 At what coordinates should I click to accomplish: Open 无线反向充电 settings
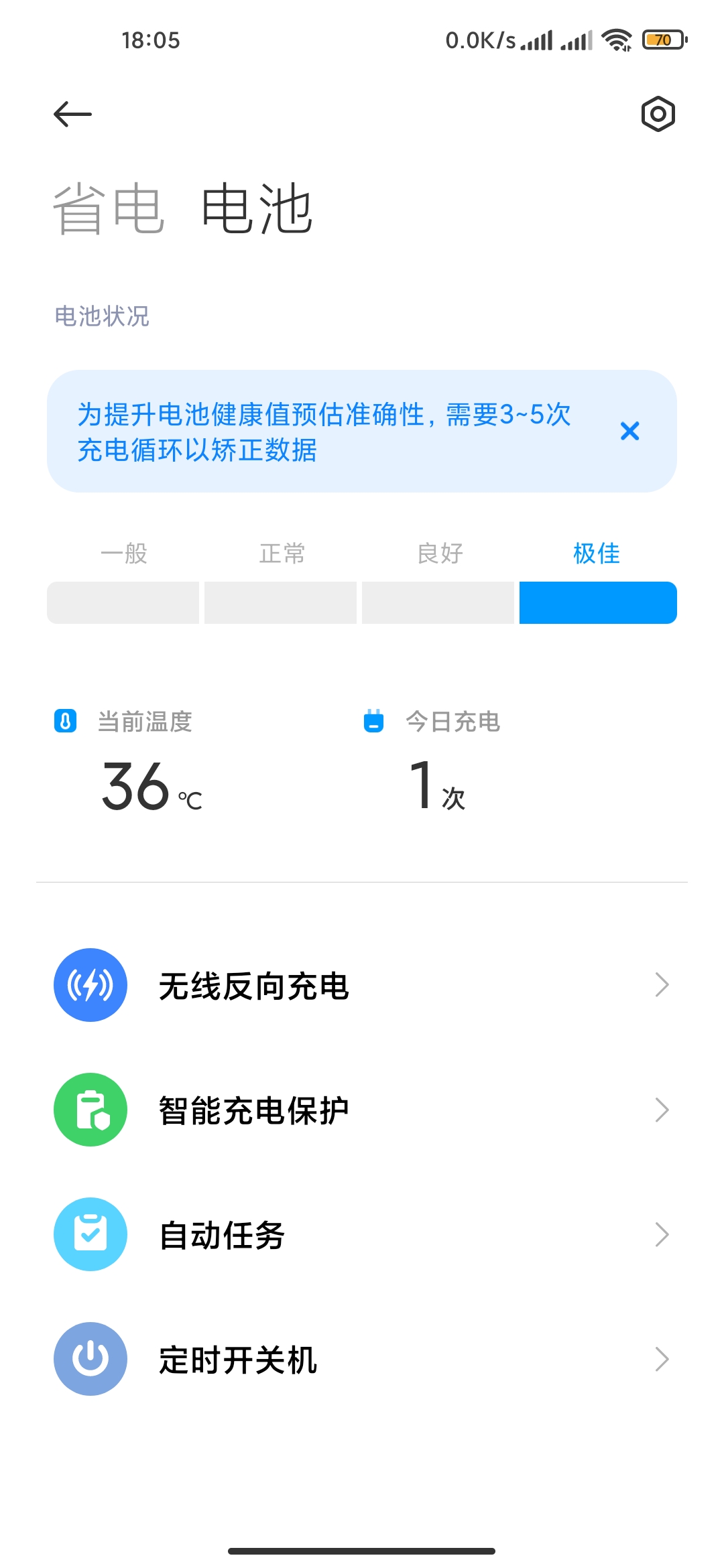click(362, 985)
